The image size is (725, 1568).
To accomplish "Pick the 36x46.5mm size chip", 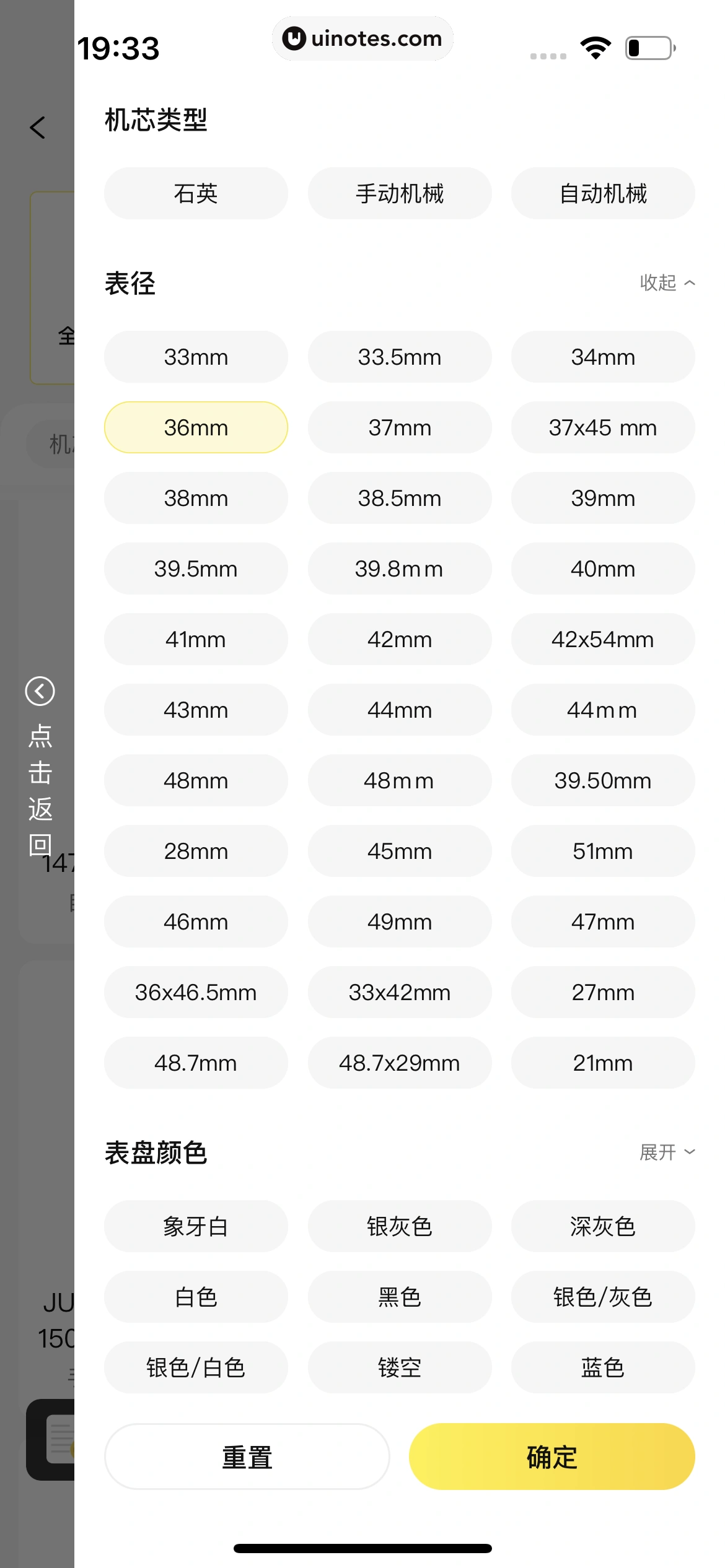I will pyautogui.click(x=196, y=992).
